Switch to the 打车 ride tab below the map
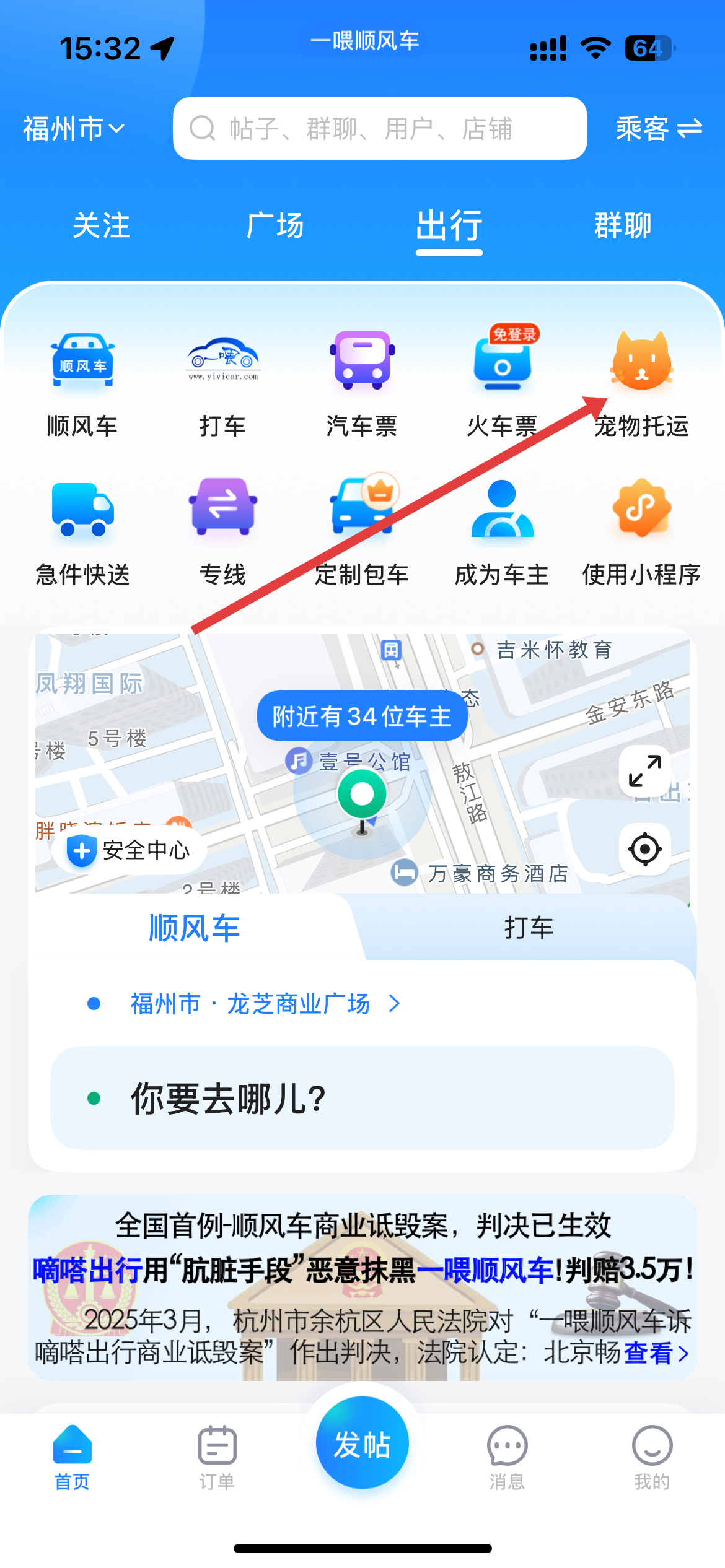Viewport: 725px width, 1568px height. coord(528,928)
